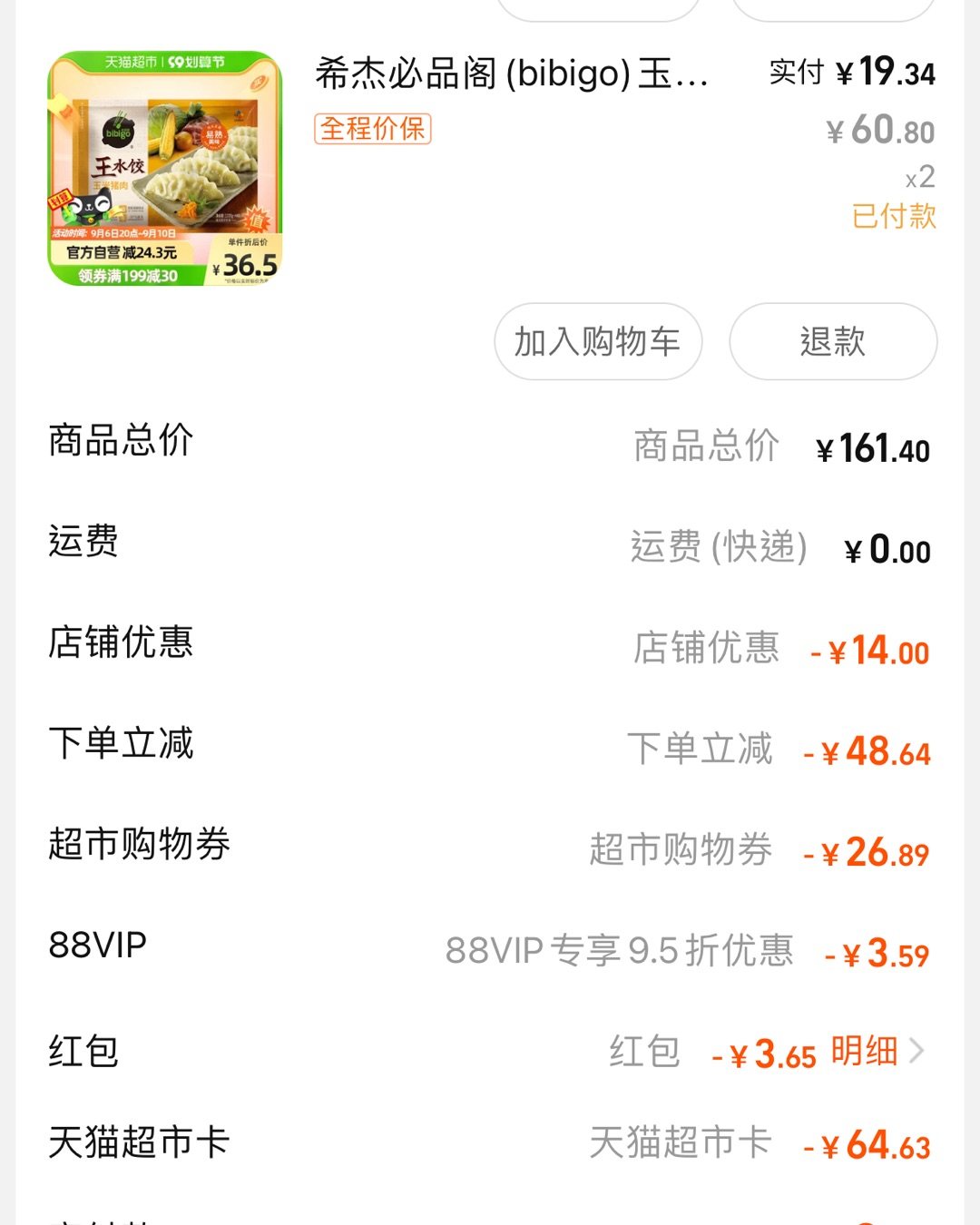Click the black cat mascot icon

click(91, 208)
